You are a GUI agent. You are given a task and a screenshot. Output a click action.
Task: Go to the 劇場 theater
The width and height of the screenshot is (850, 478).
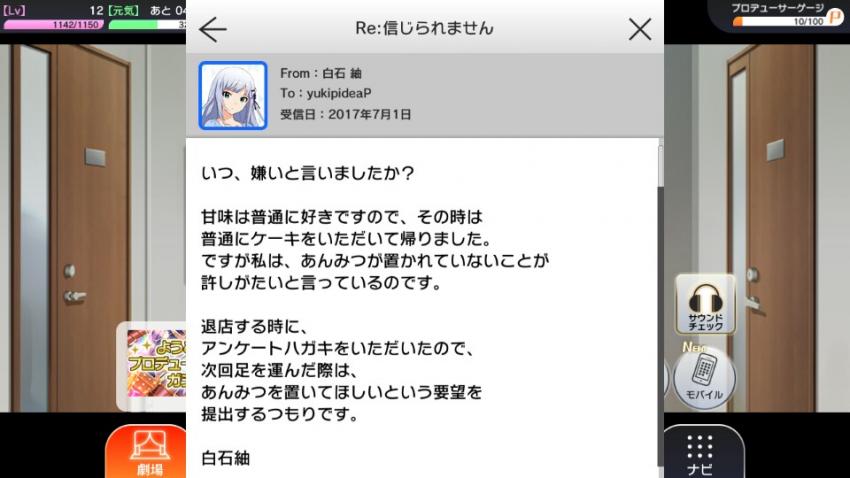[147, 451]
